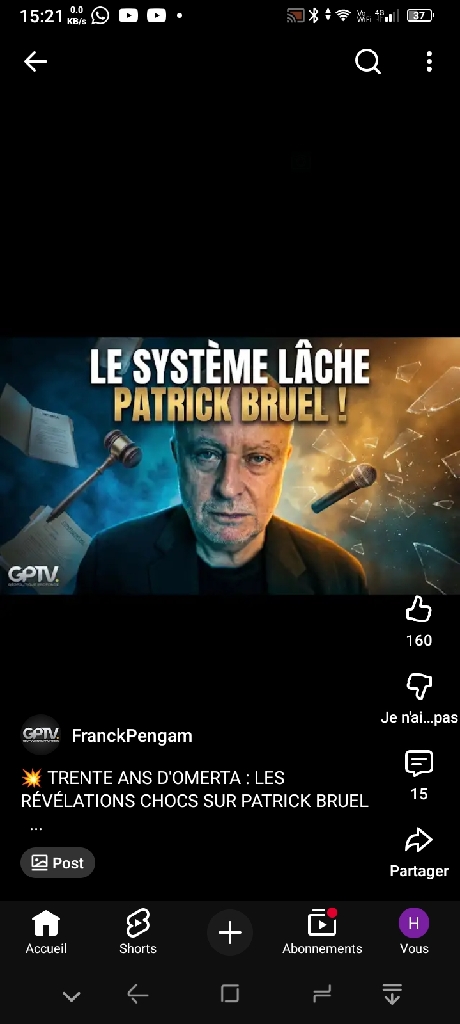Open the FranckPengam channel
Image resolution: width=460 pixels, height=1024 pixels.
pos(132,736)
